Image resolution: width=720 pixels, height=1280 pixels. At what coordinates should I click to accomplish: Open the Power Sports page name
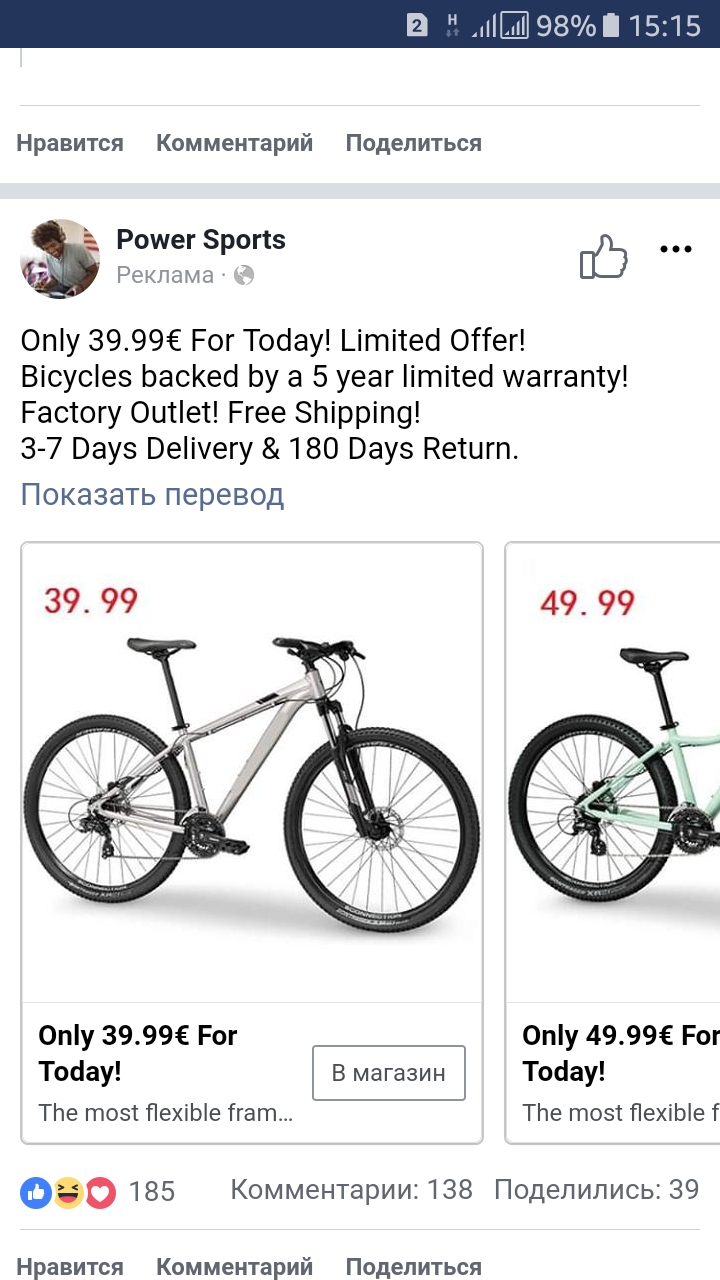(200, 240)
